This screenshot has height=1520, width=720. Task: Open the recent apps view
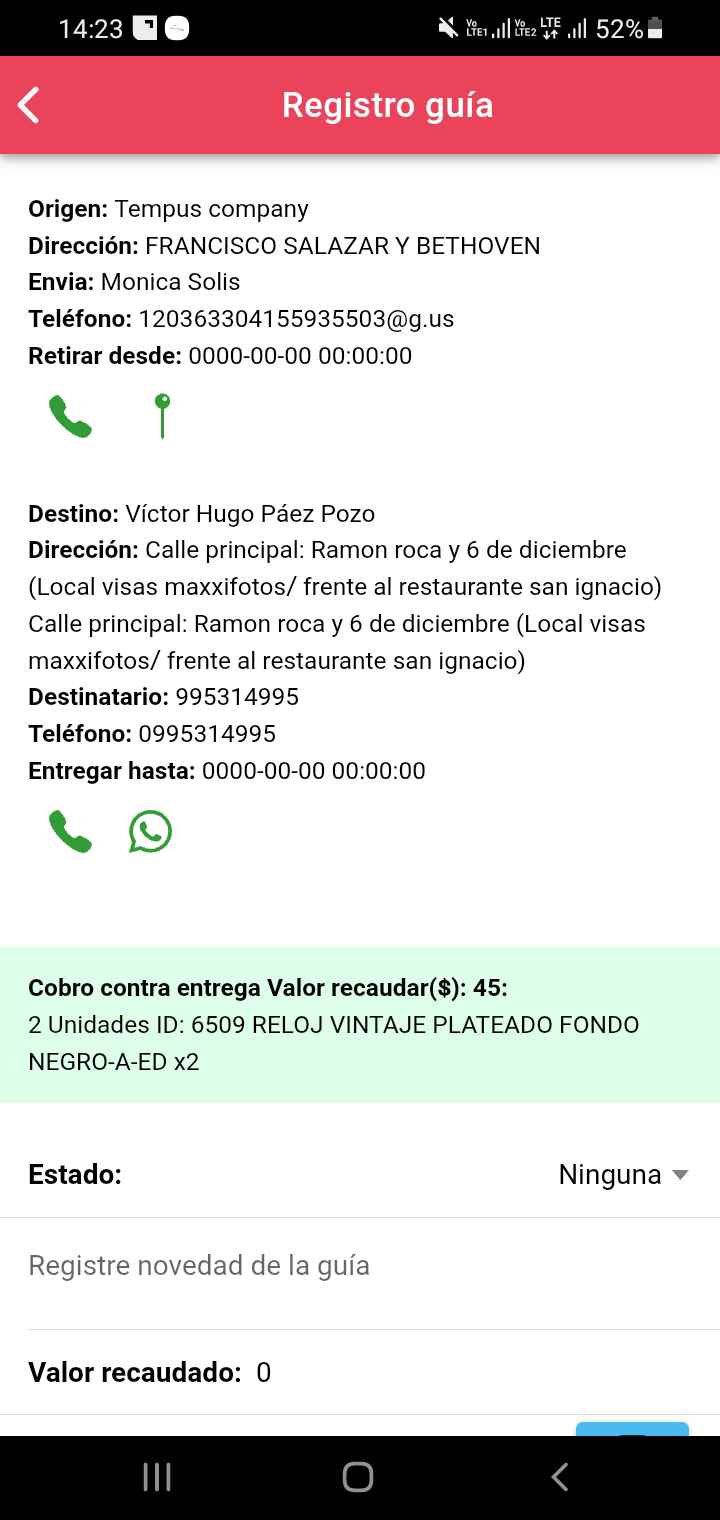[157, 1477]
